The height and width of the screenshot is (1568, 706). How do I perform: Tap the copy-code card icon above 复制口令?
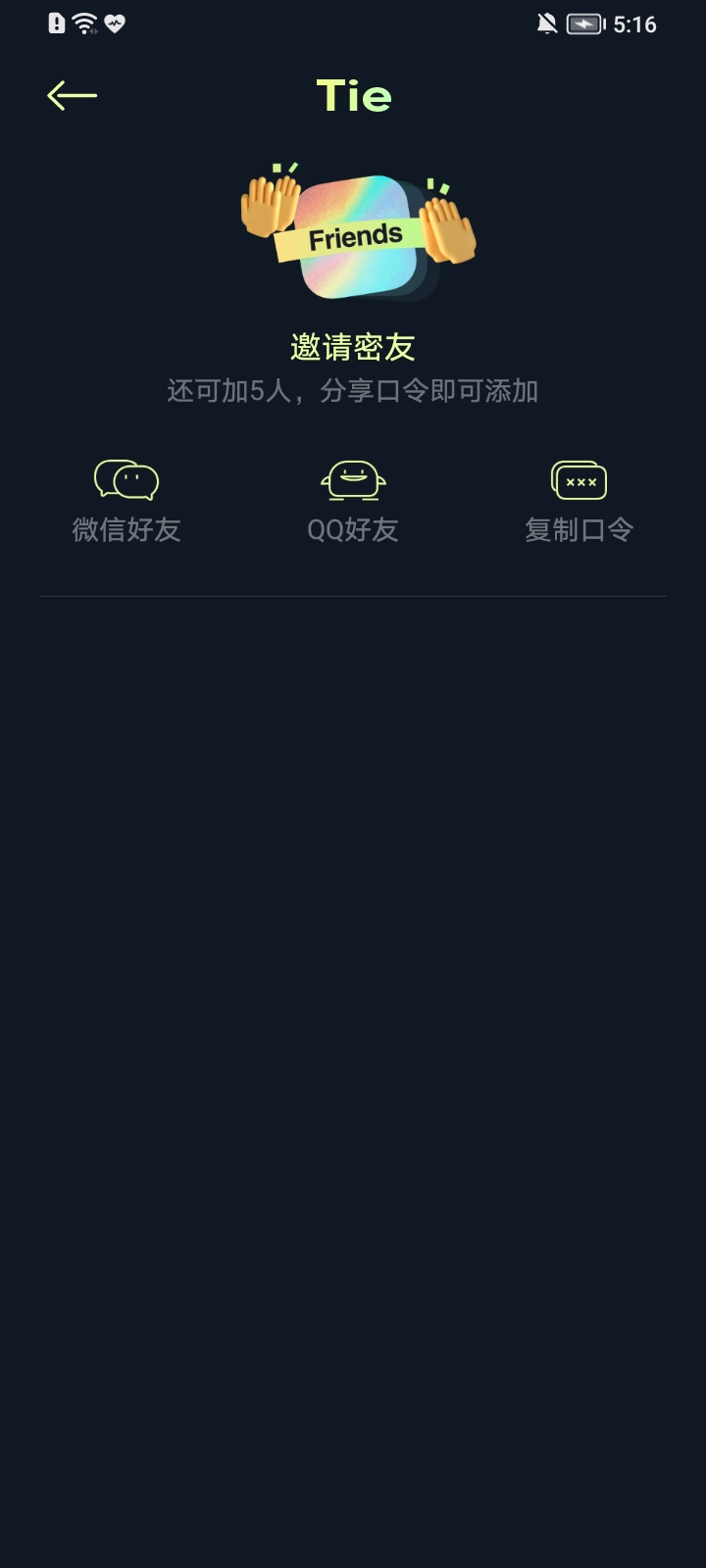pyautogui.click(x=579, y=480)
